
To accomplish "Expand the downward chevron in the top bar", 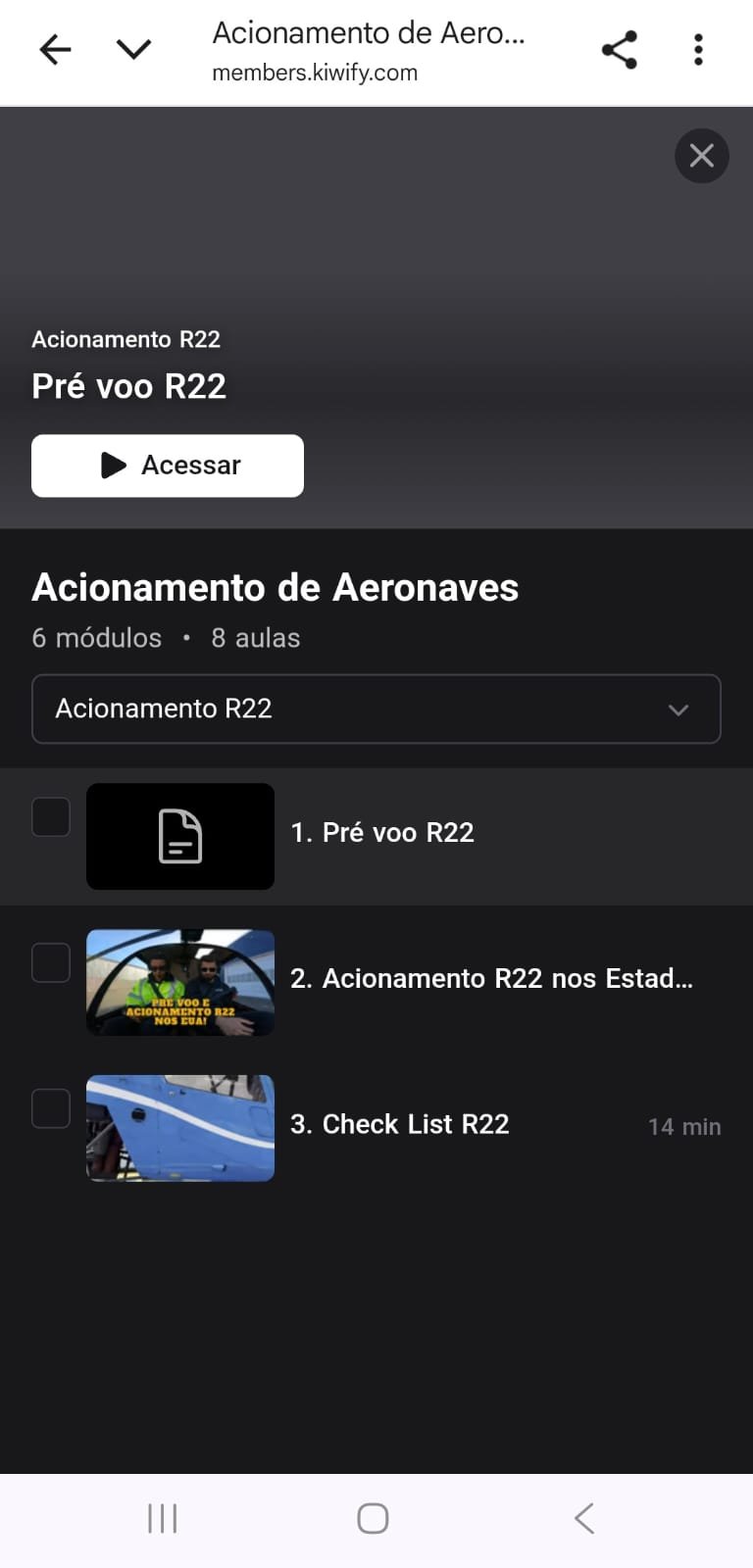I will (x=133, y=50).
